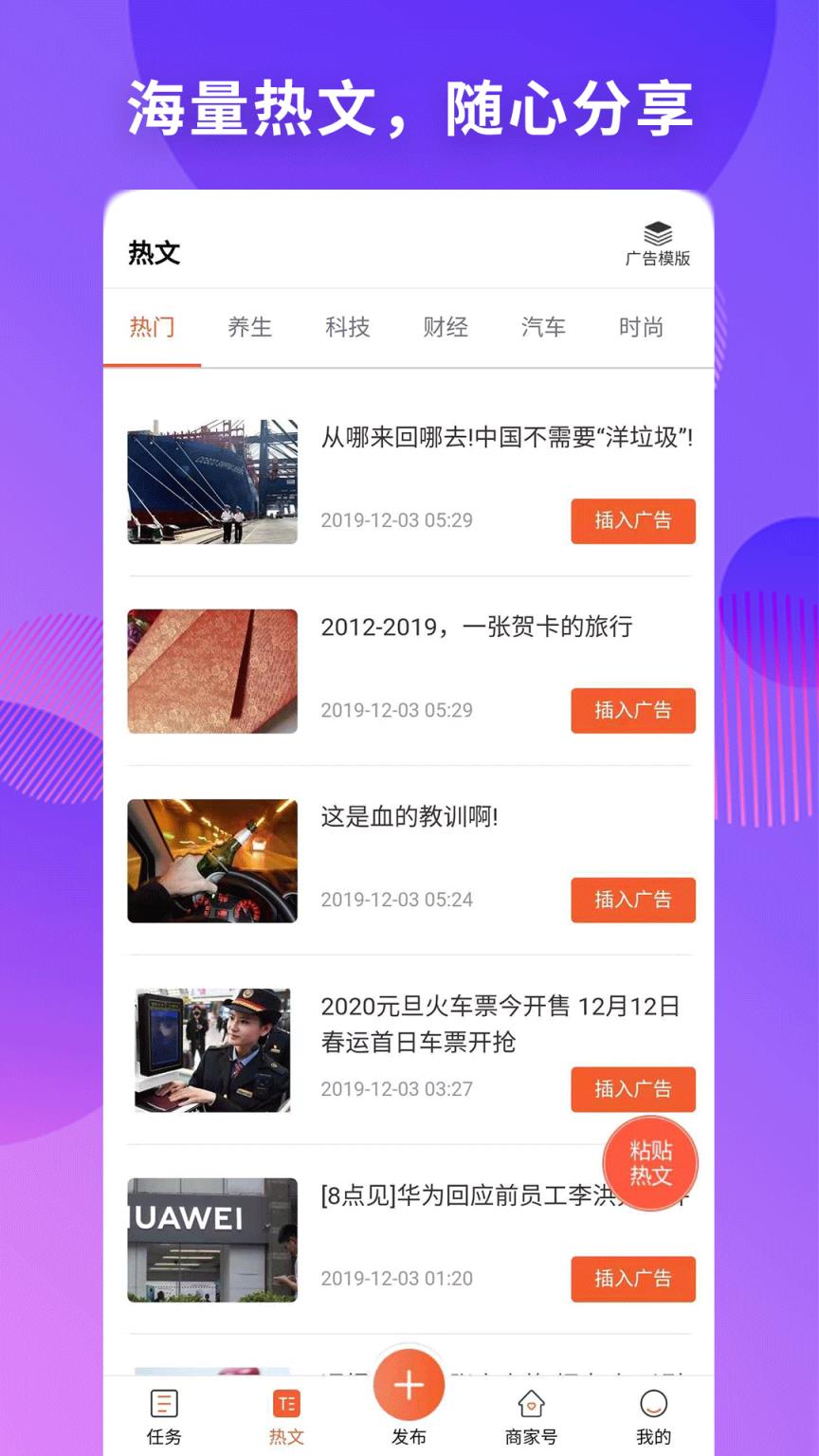The height and width of the screenshot is (1456, 819).
Task: Tap the timestamp 2019-12-03 05:24 on article
Action: 395,900
